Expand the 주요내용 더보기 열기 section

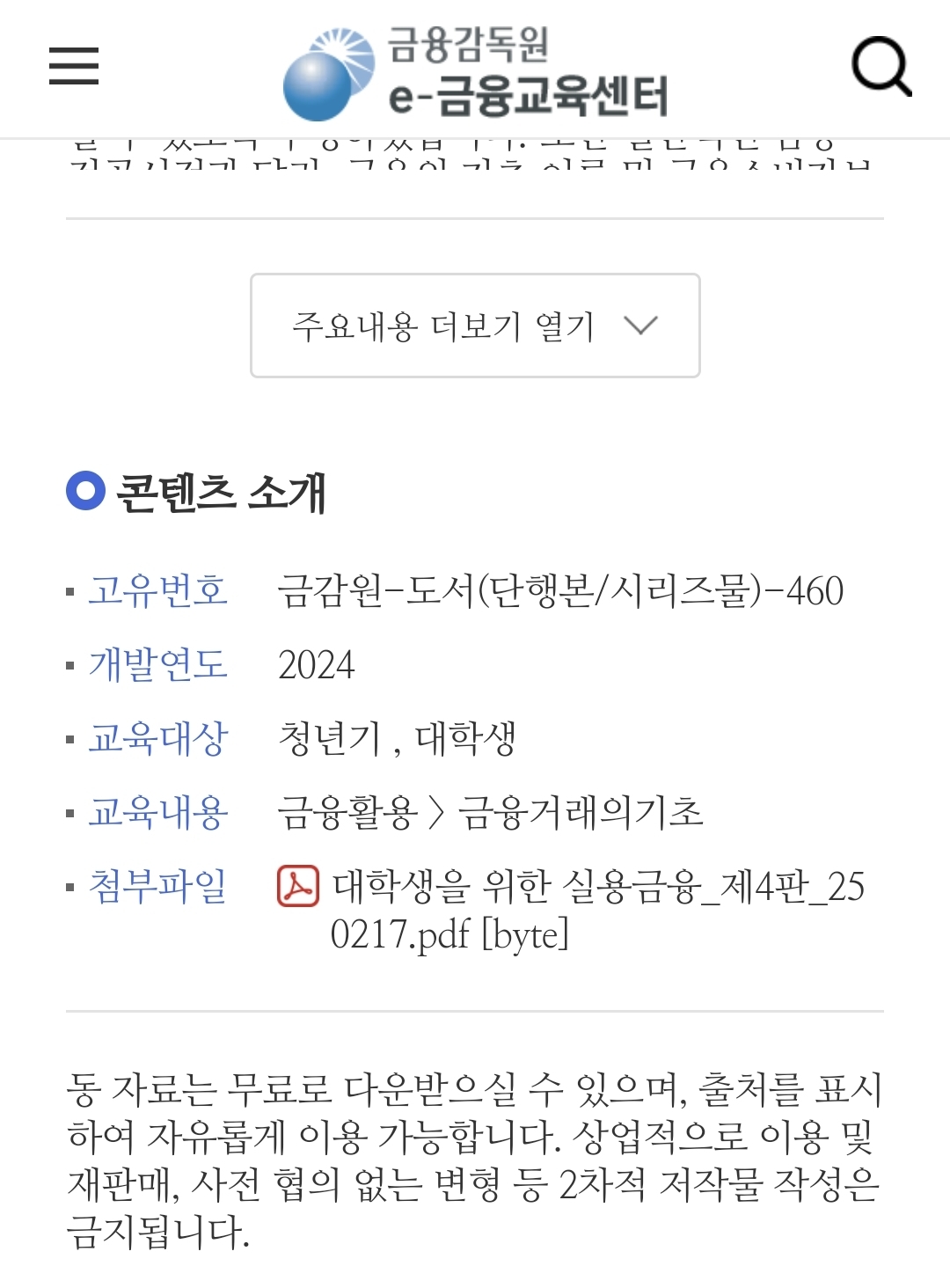444,323
